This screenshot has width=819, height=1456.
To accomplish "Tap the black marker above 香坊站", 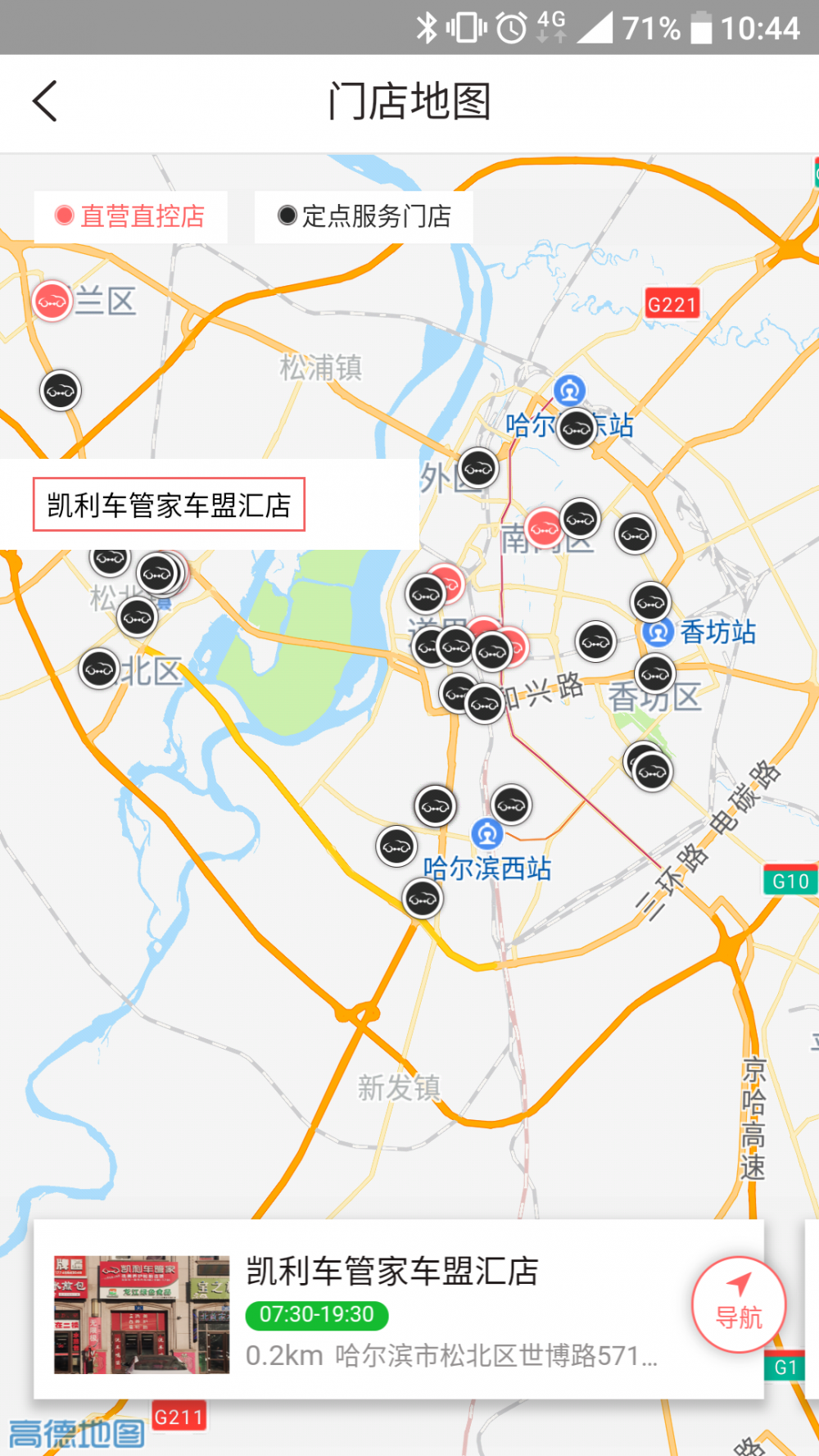I will pyautogui.click(x=650, y=603).
